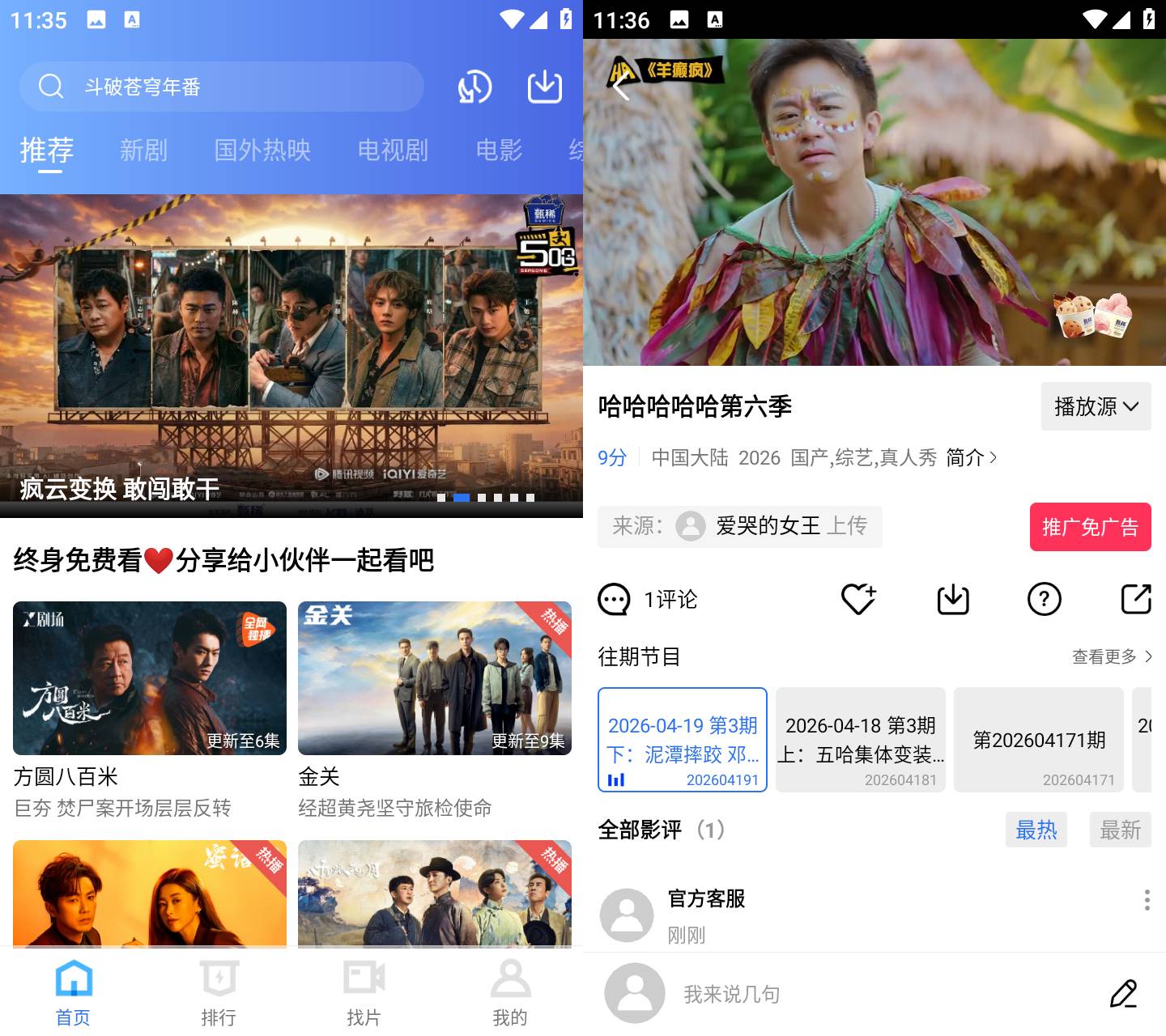Open the 金关 show card
The height and width of the screenshot is (1036, 1166).
[435, 678]
